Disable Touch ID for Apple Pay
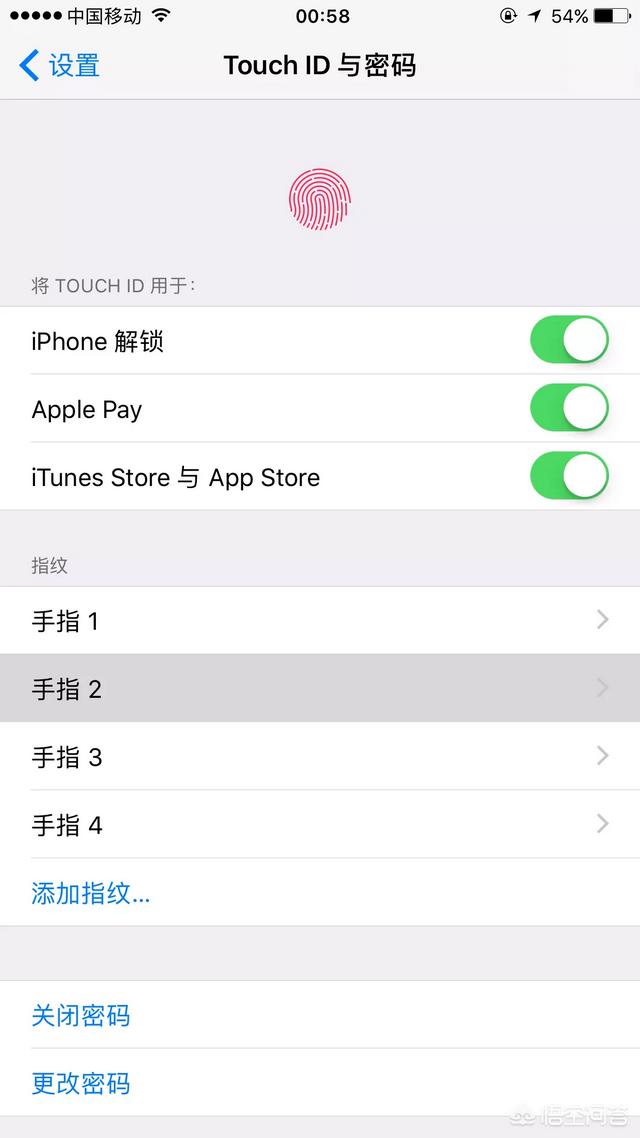The width and height of the screenshot is (640, 1138). pyautogui.click(x=570, y=408)
